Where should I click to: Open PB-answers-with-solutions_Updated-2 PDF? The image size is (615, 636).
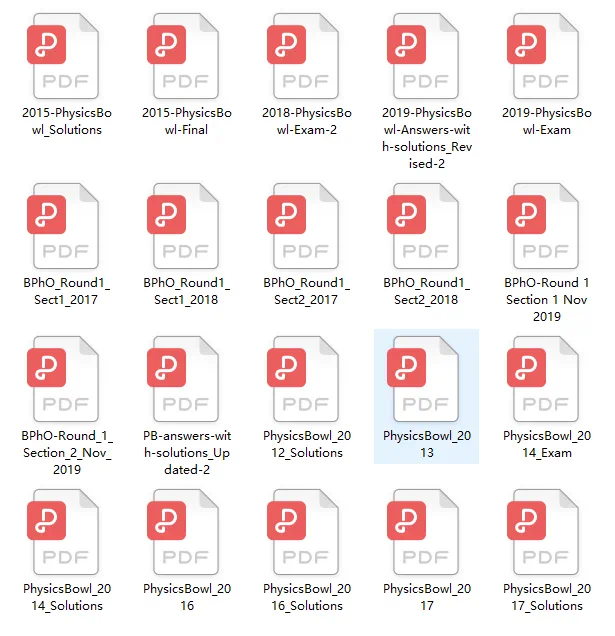coord(187,378)
